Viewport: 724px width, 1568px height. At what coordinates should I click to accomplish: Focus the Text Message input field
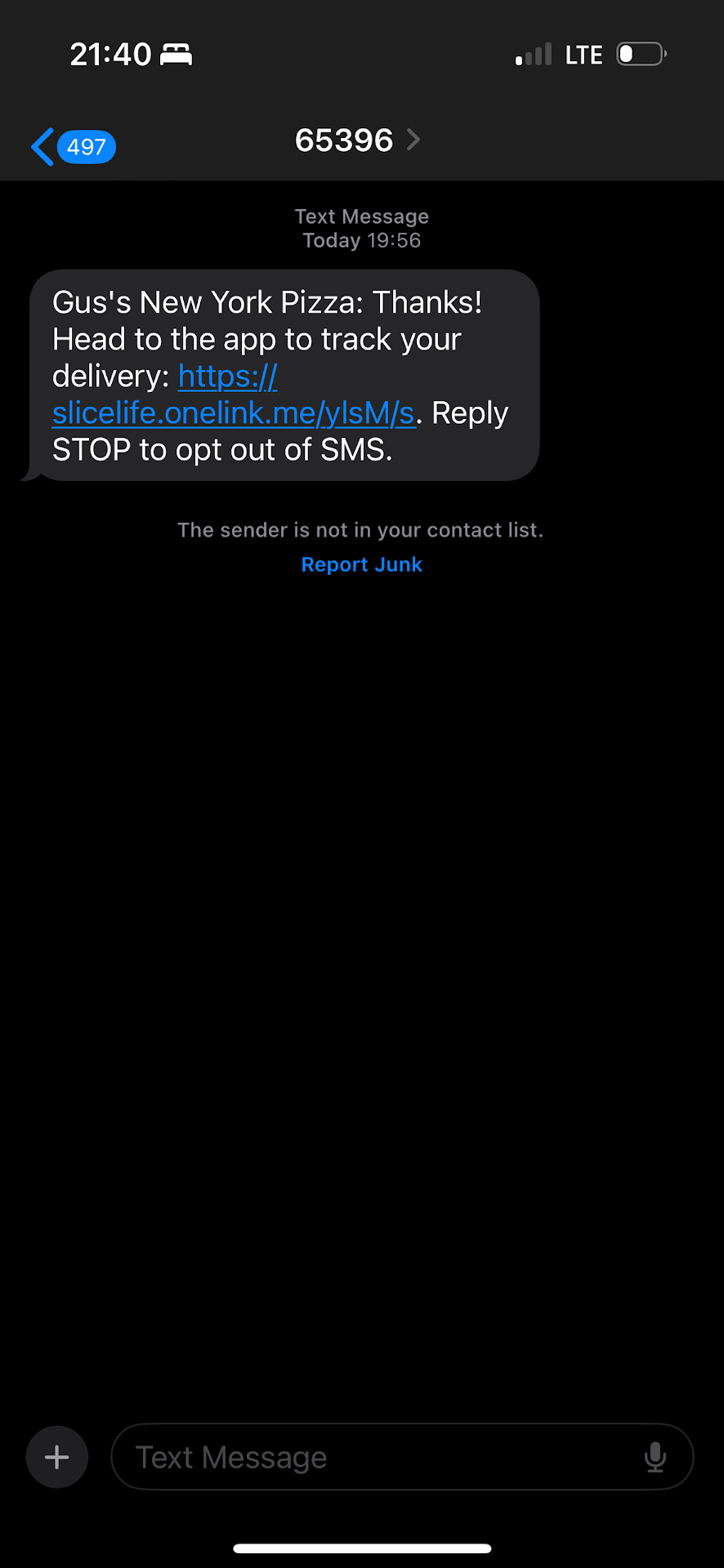376,1458
